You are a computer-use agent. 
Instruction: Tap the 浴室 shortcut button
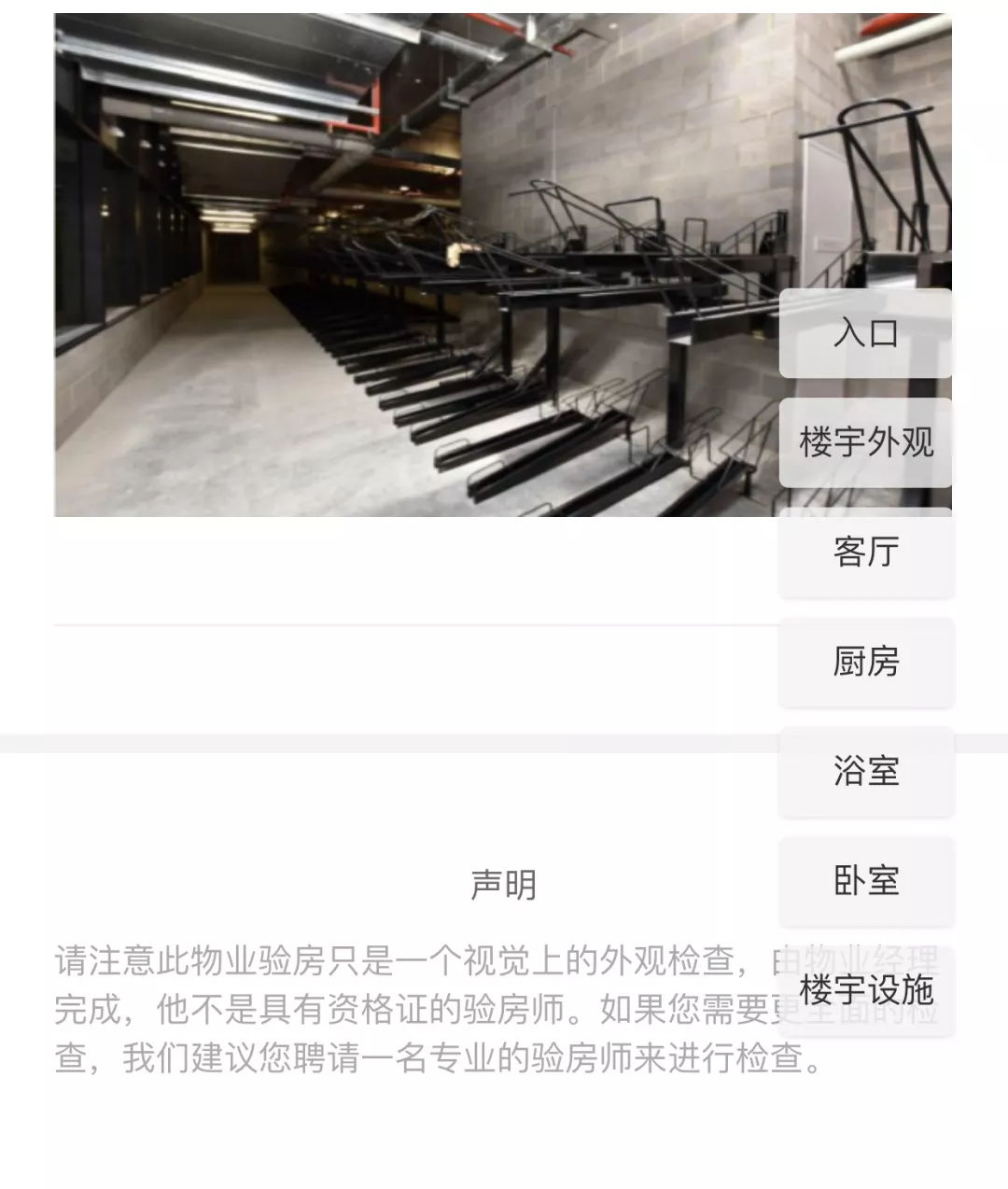865,772
